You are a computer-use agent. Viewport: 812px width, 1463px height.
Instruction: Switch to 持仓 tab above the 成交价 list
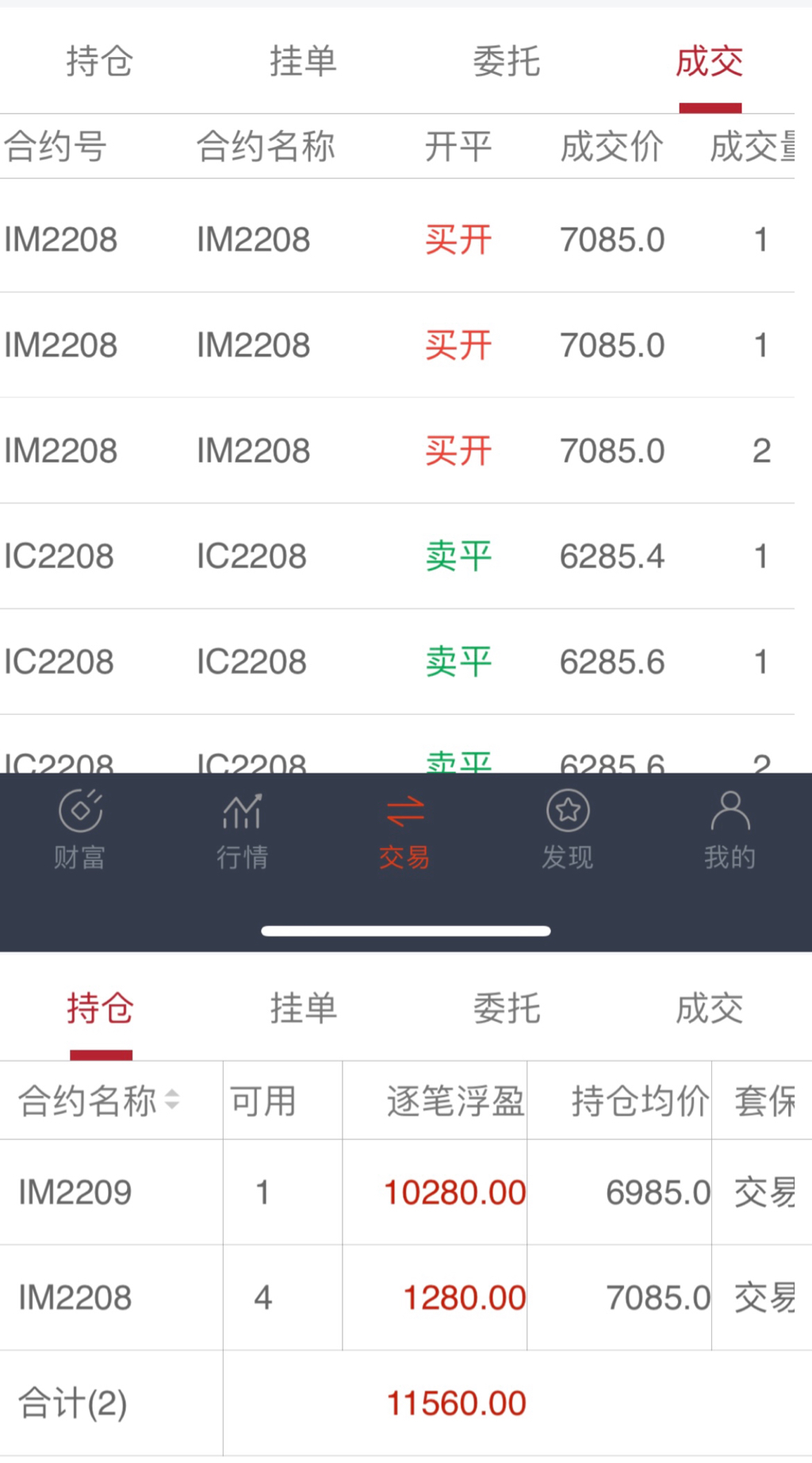coord(100,62)
